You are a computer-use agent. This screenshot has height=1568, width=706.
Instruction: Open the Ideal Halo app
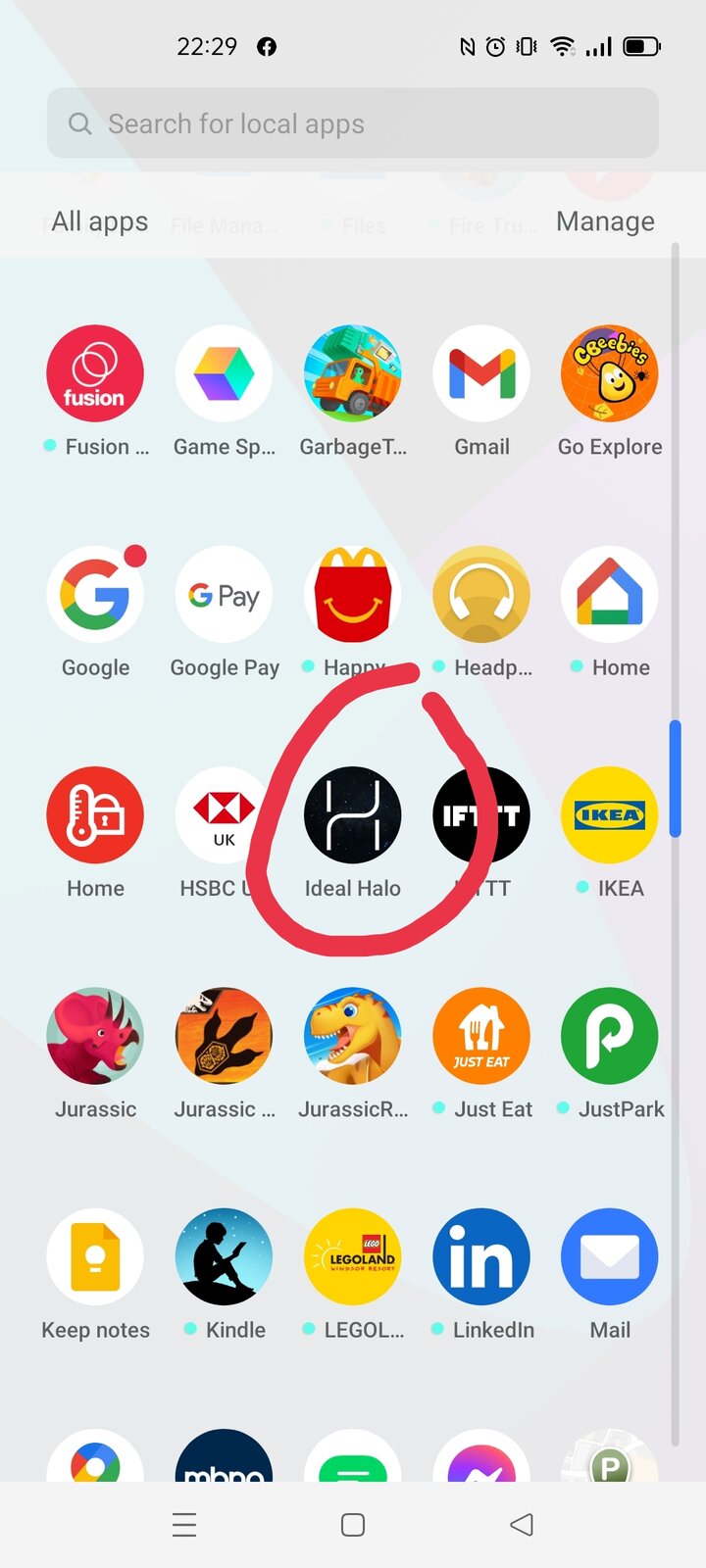(x=353, y=815)
